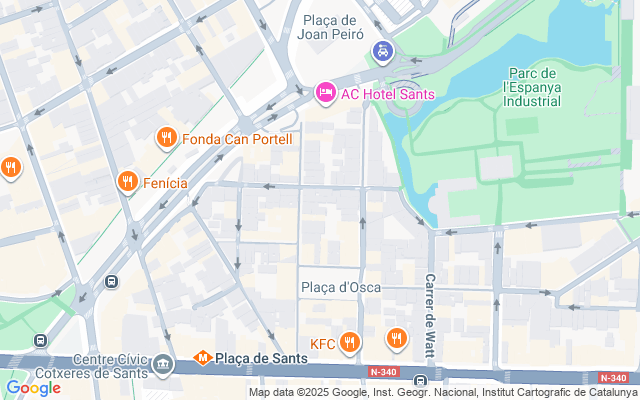The height and width of the screenshot is (400, 640).
Task: Tap the car icon near Plaça de Joan Peiró
Action: tap(383, 52)
